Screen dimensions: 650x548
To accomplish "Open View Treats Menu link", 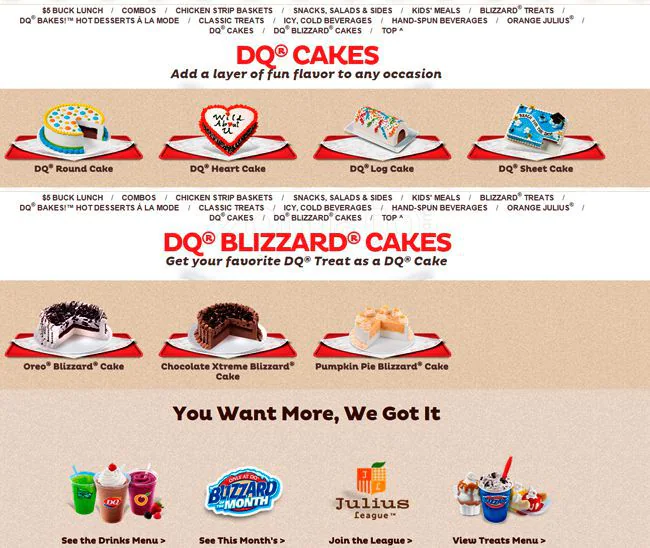I will (498, 540).
